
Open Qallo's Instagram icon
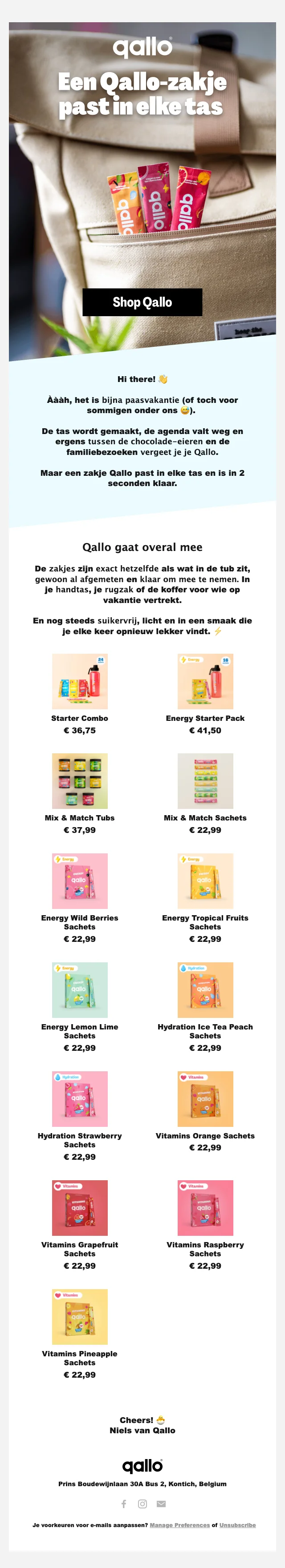[x=142, y=1504]
